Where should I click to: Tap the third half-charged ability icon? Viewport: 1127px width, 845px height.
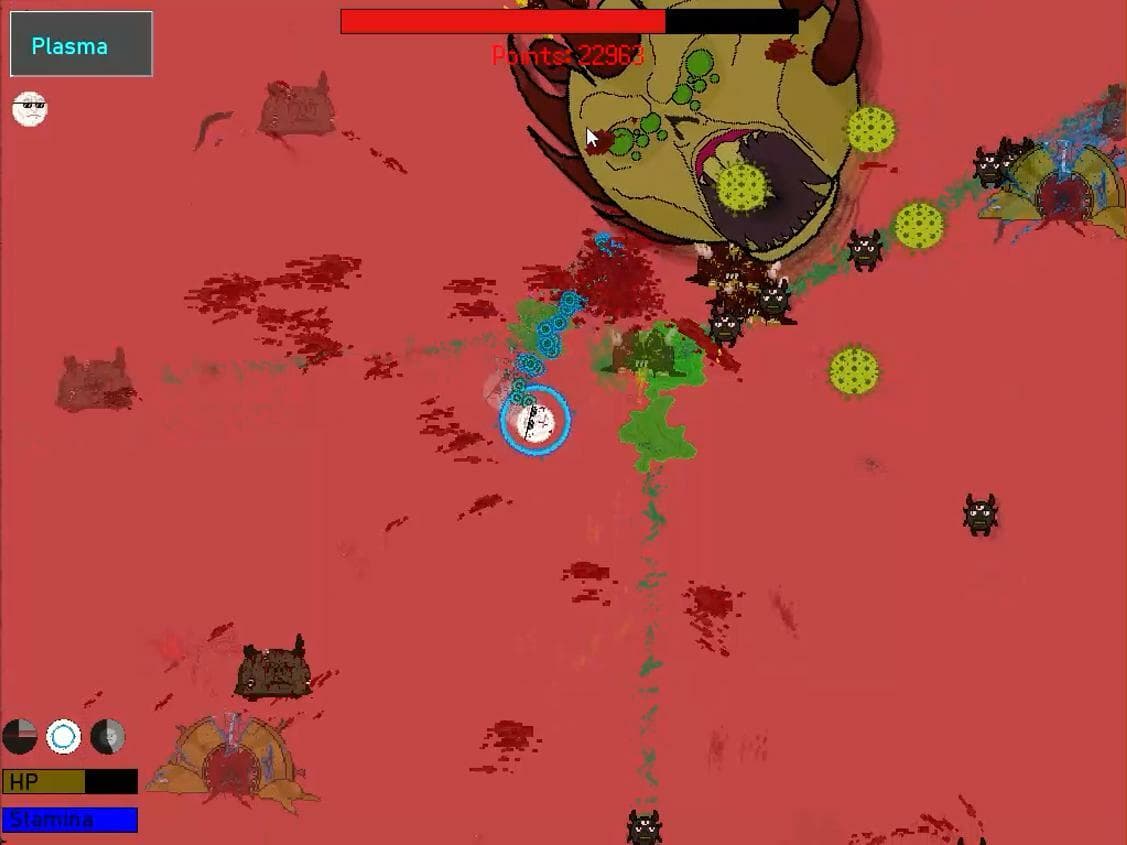108,737
